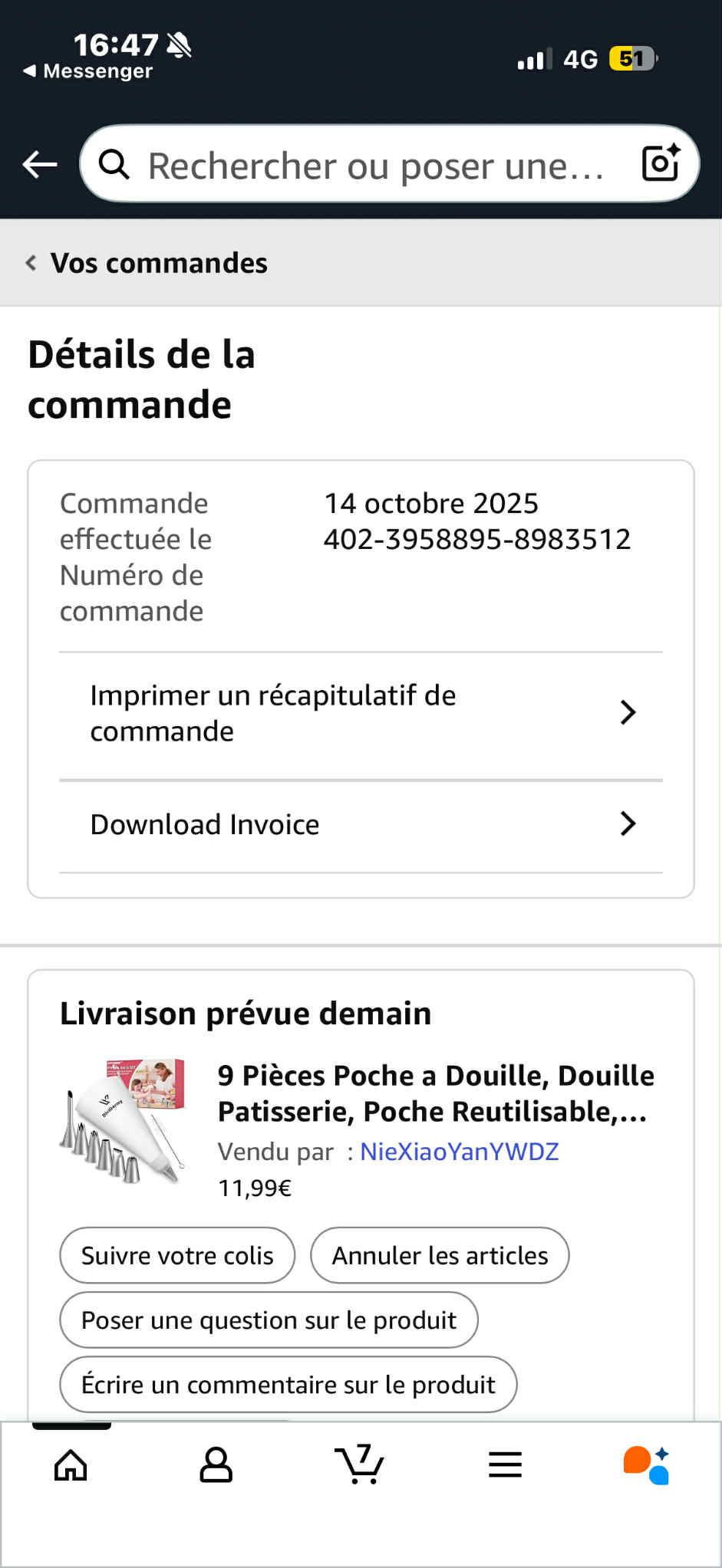The image size is (722, 1568).
Task: Open the 9 Pièces Poche a Douille title
Action: (x=435, y=1093)
